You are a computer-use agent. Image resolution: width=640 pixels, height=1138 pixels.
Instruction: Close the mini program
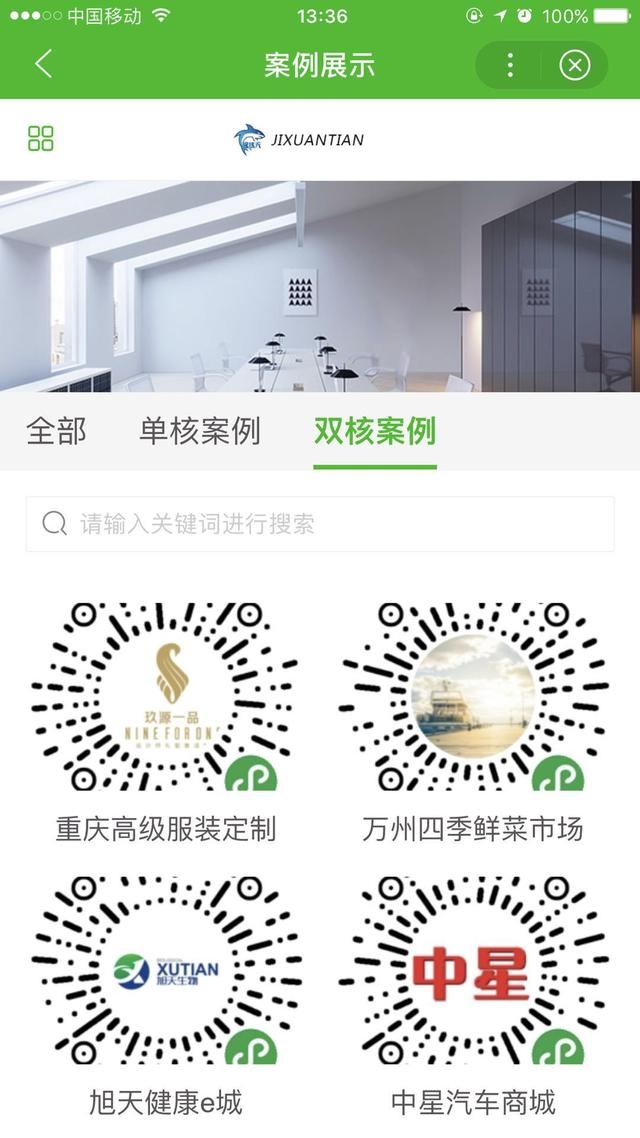[x=574, y=66]
